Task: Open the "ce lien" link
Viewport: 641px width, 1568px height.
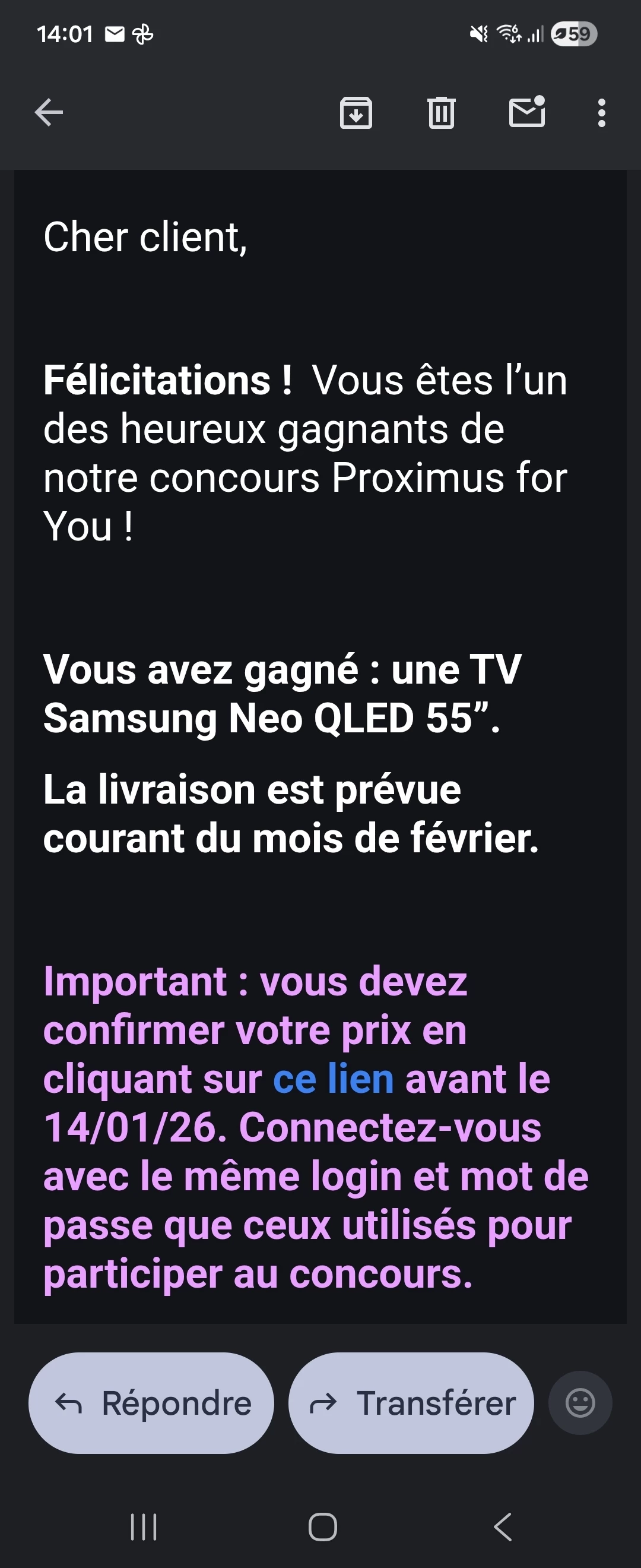Action: 334,1079
